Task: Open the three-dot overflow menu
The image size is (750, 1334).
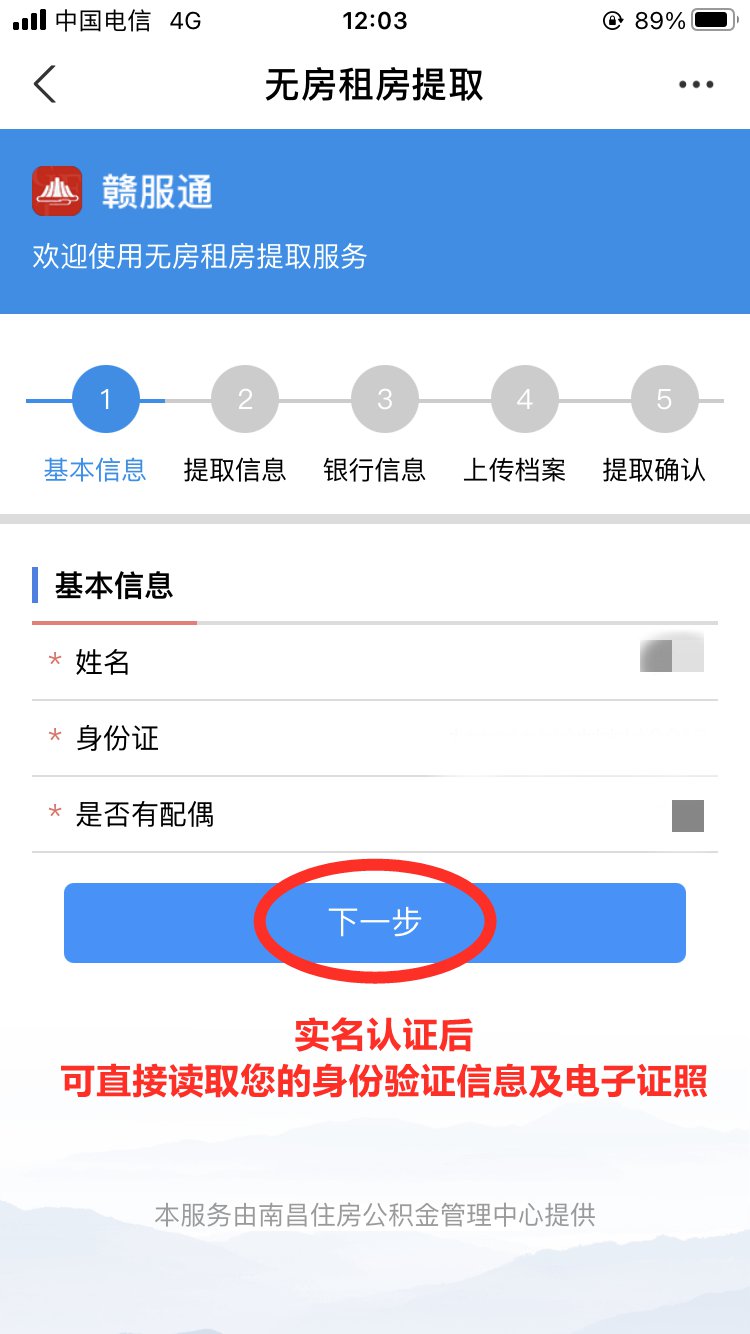Action: [x=696, y=85]
